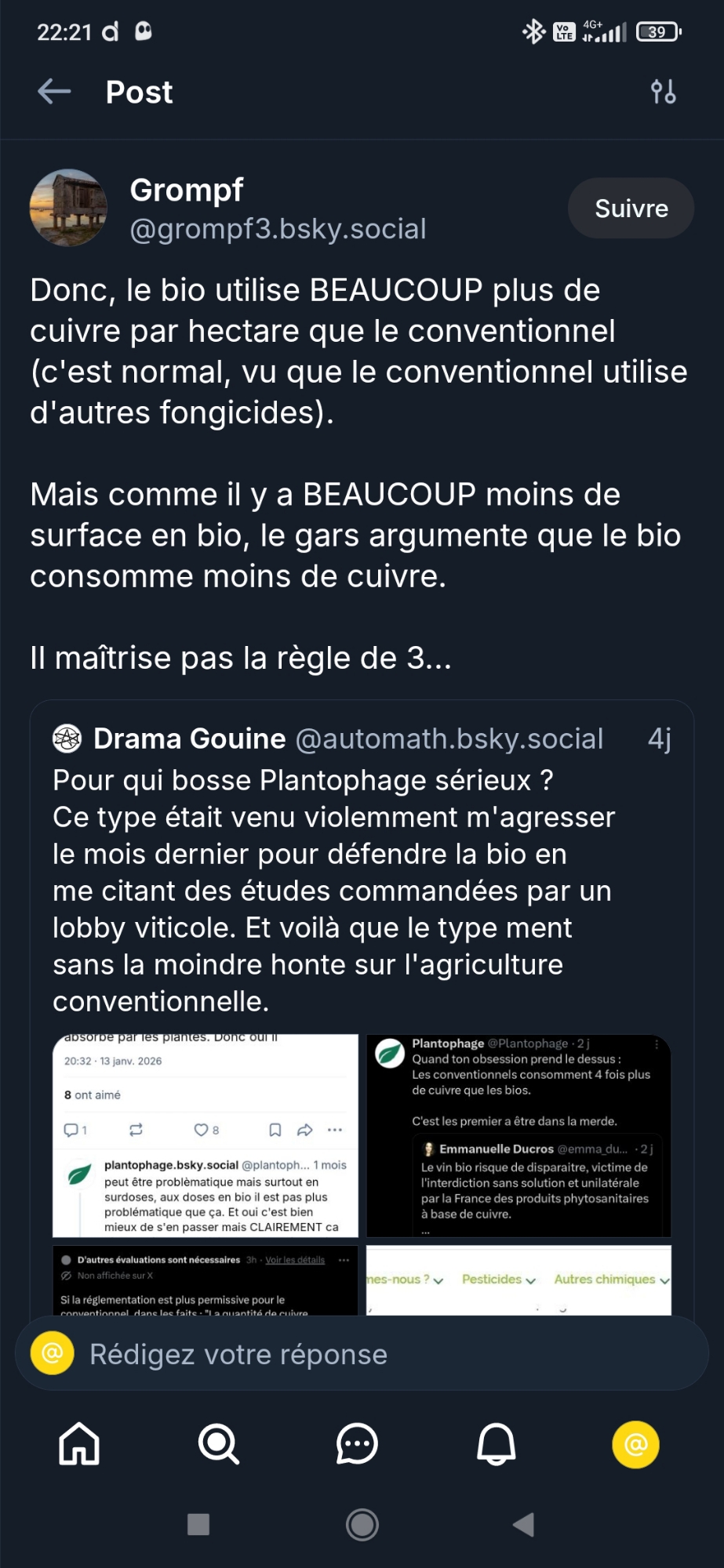This screenshot has width=724, height=1568.
Task: Open the search tab
Action: (x=218, y=1444)
